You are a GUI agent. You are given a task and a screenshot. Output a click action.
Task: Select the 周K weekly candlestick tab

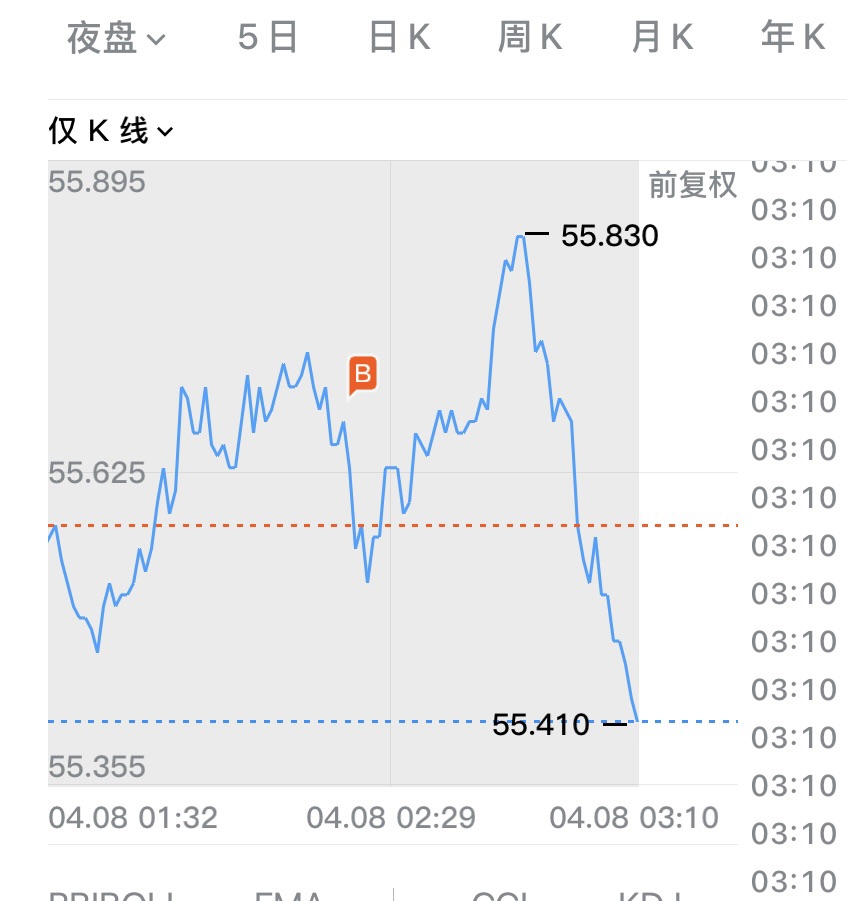click(530, 39)
